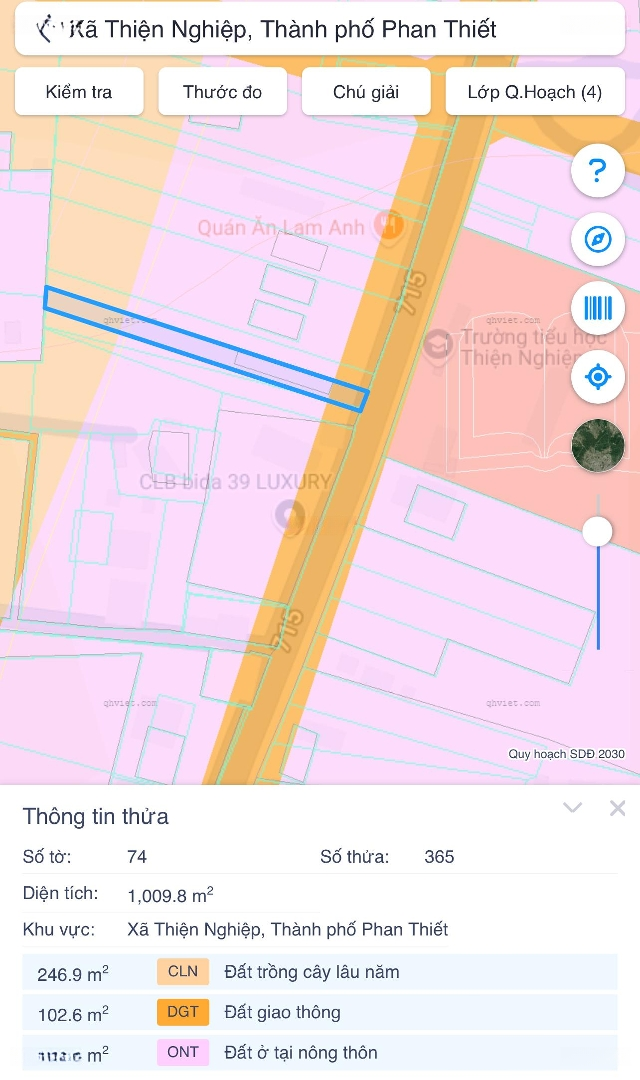The height and width of the screenshot is (1080, 640).
Task: Switch to satellite imagery thumbnail
Action: coord(597,446)
